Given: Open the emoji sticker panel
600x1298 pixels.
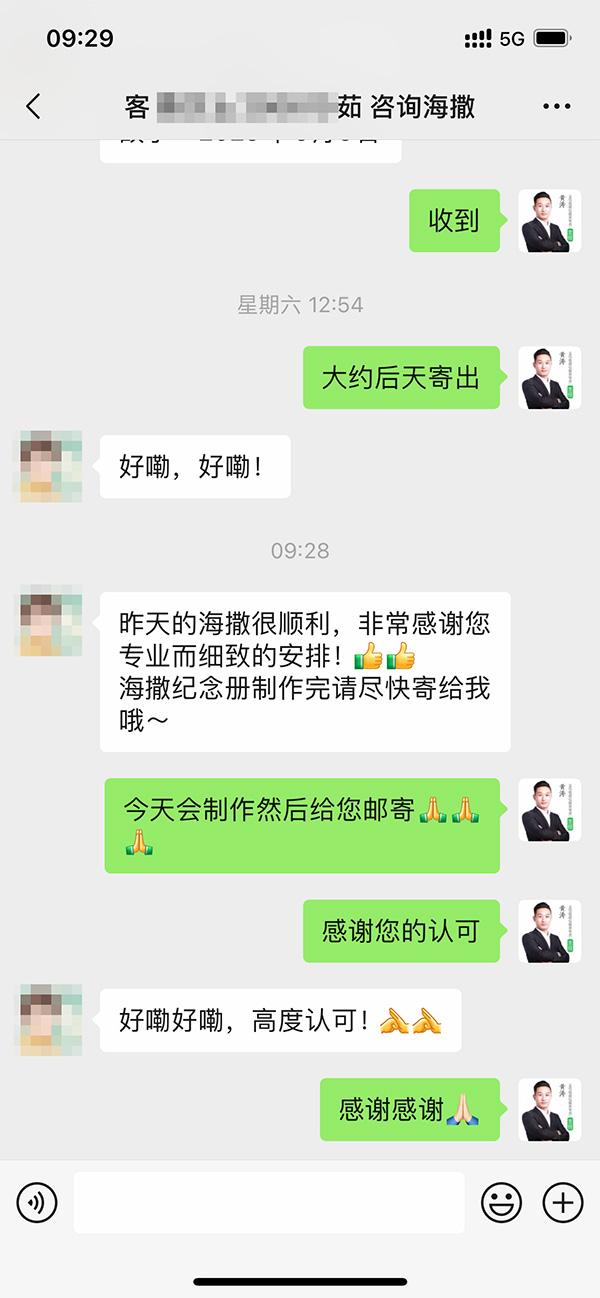Looking at the screenshot, I should pyautogui.click(x=501, y=1202).
